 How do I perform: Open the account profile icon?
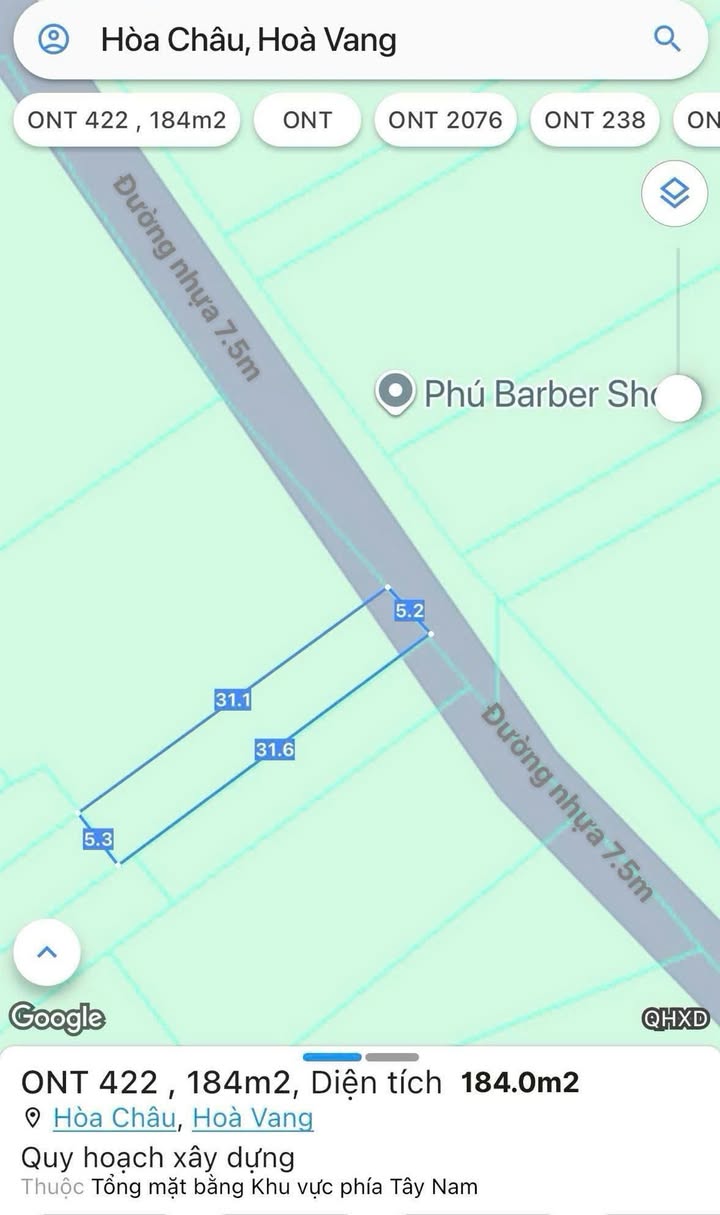click(53, 39)
